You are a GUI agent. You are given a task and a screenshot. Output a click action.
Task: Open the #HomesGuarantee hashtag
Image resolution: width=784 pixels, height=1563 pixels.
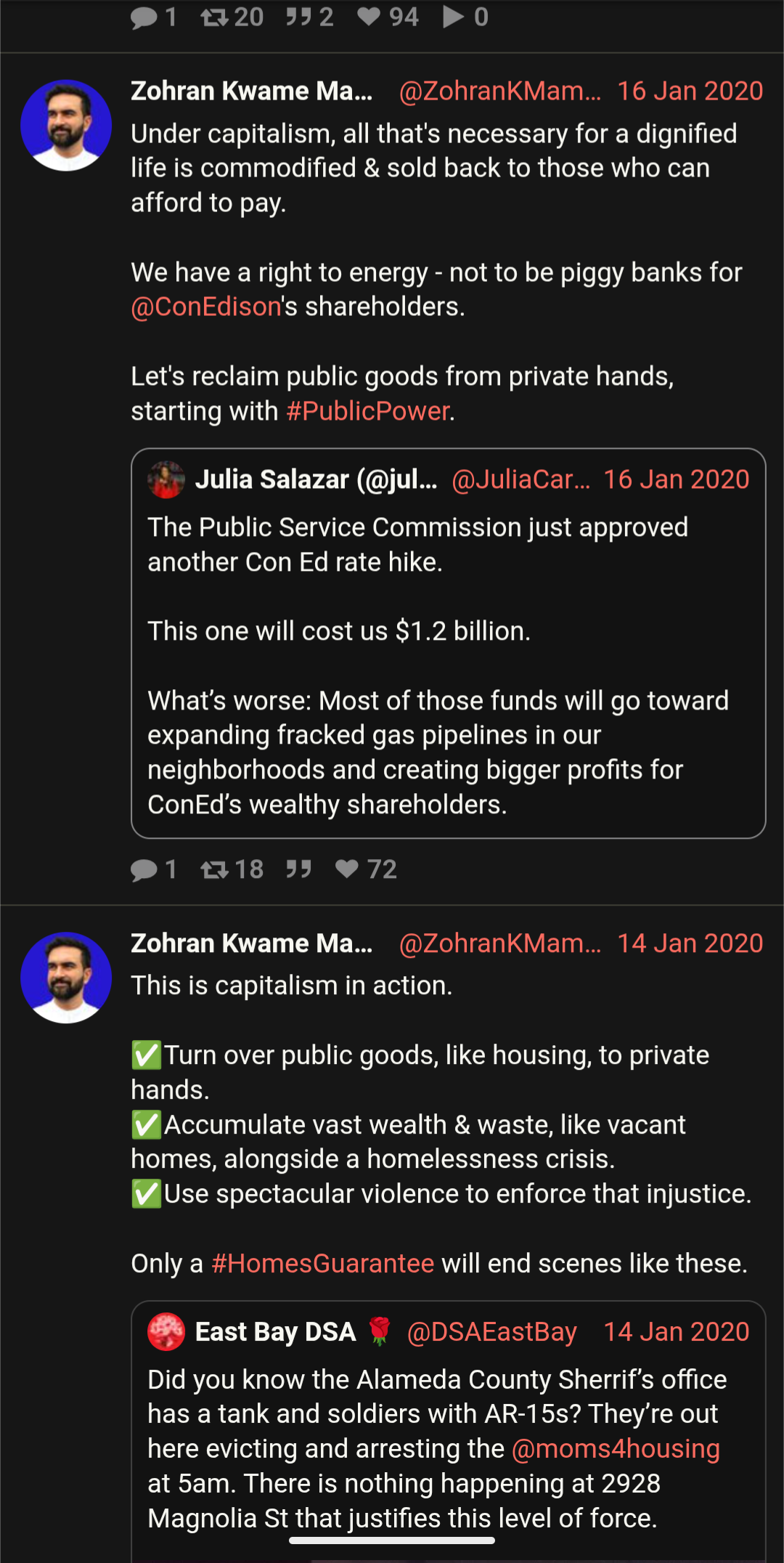pyautogui.click(x=322, y=1264)
